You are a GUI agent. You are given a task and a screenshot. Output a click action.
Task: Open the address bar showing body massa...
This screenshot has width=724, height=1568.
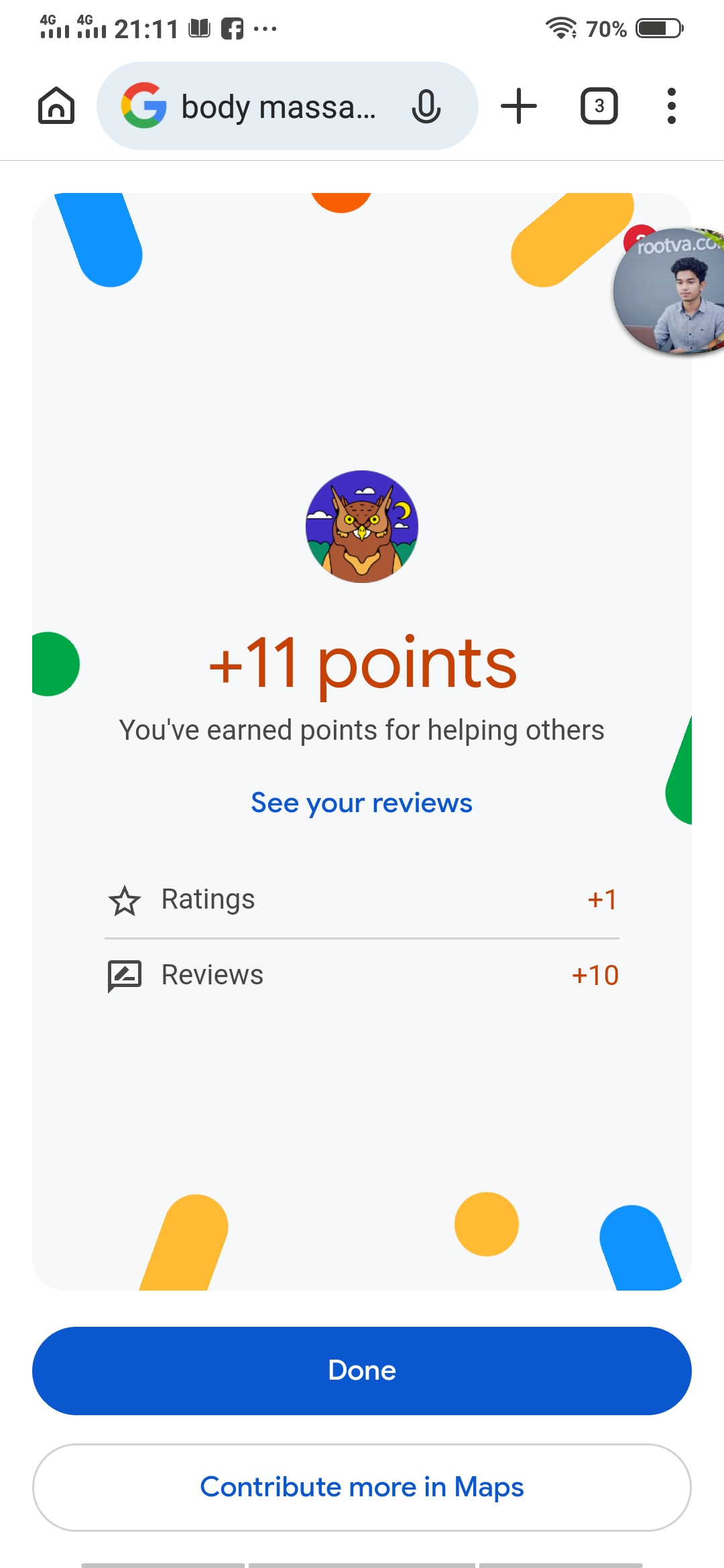(x=278, y=107)
